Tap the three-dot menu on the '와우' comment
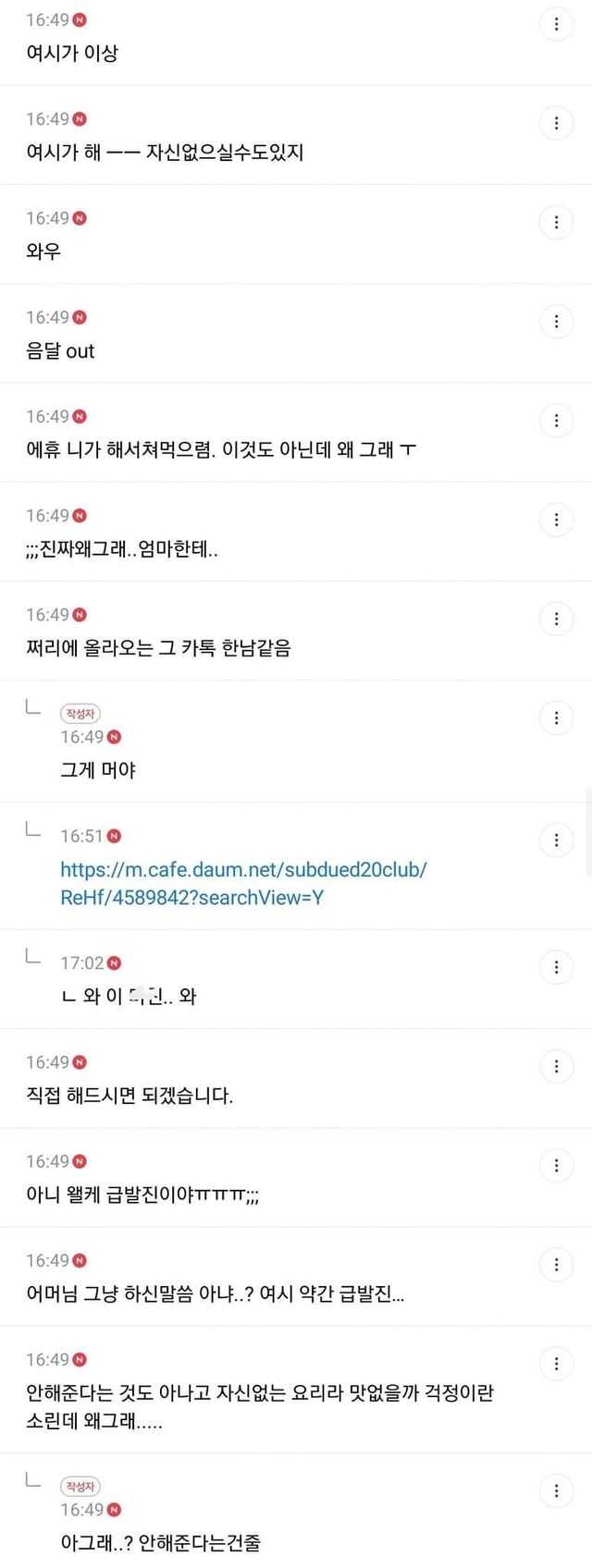Screen dimensions: 592x1568 pos(556,222)
